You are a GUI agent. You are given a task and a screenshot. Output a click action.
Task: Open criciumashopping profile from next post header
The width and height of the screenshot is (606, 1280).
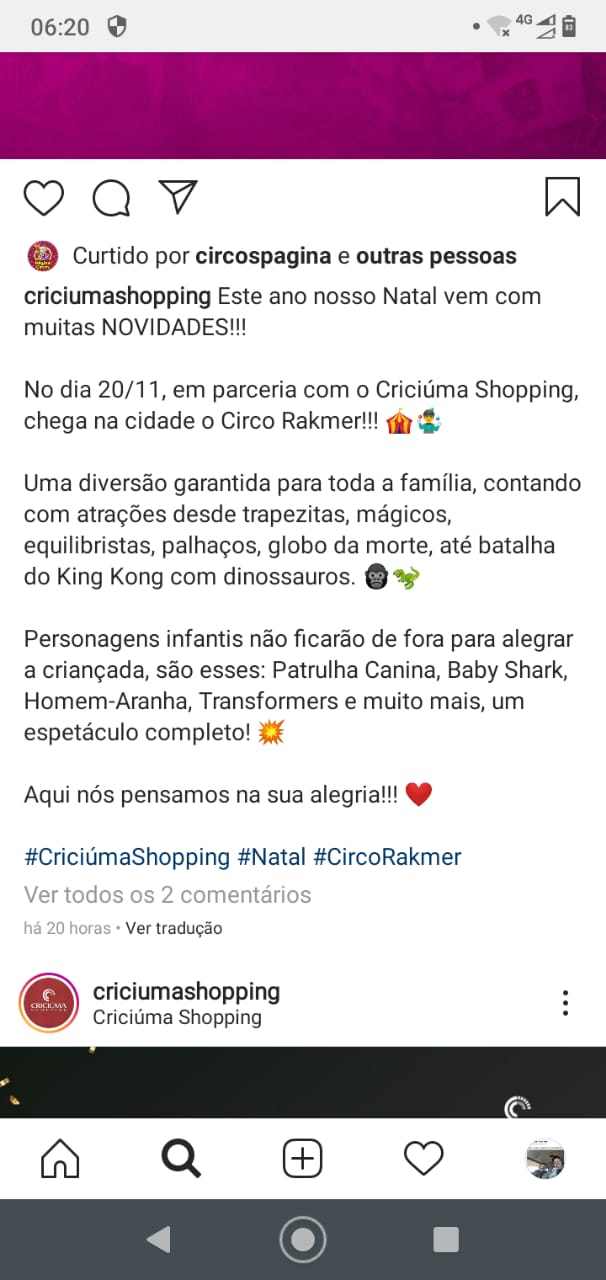pyautogui.click(x=186, y=992)
